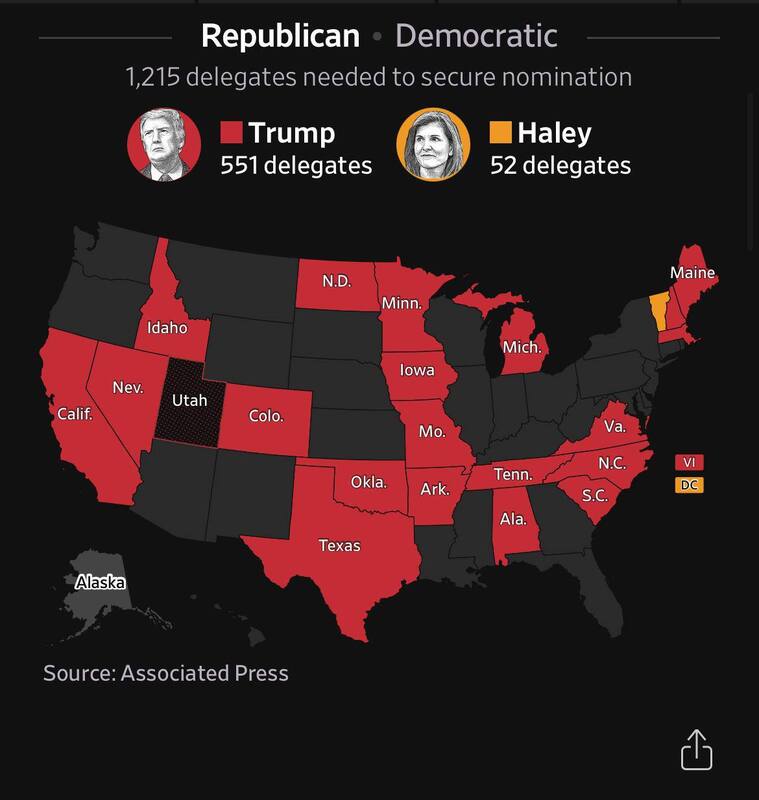
Task: Share this delegate map
Action: coord(696,749)
